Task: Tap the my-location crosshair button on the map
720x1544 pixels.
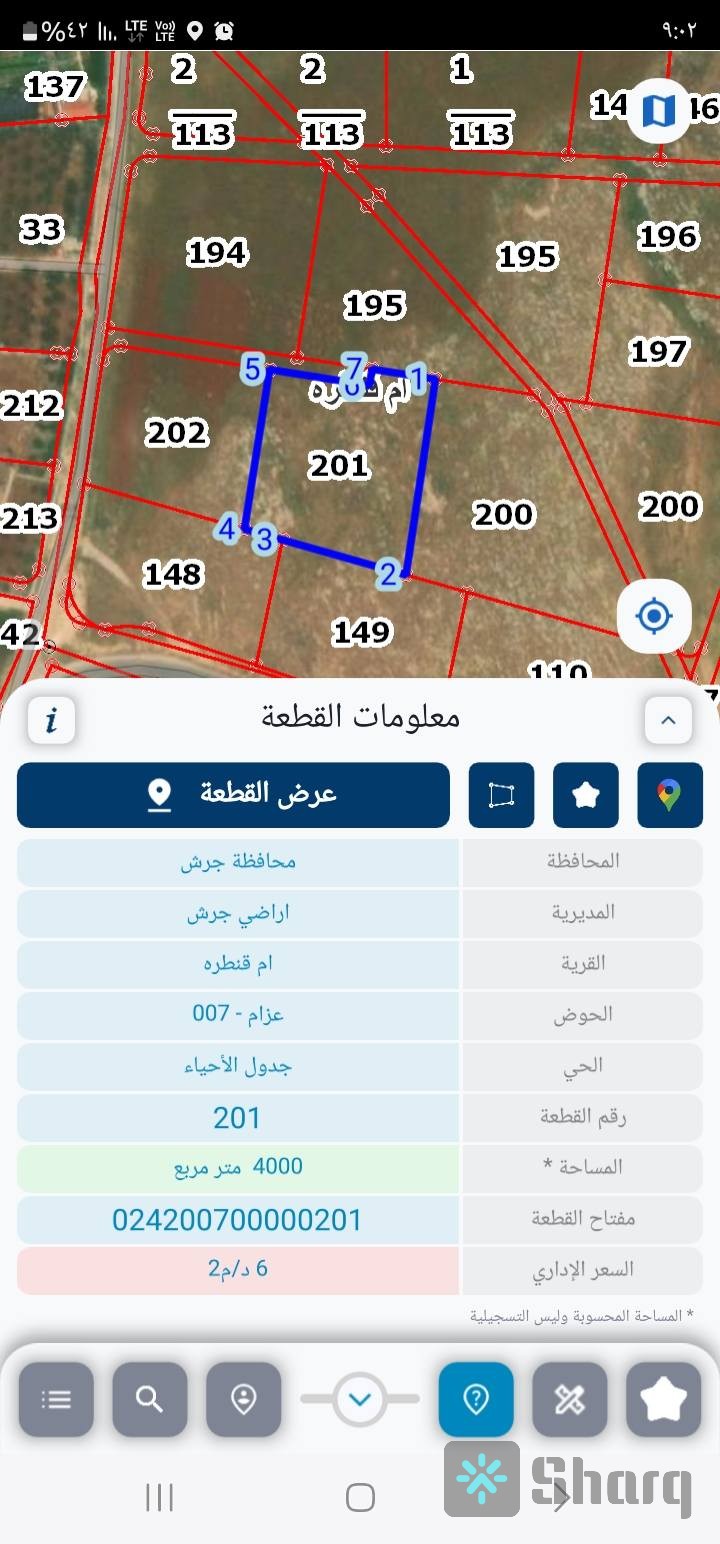Action: [x=654, y=616]
